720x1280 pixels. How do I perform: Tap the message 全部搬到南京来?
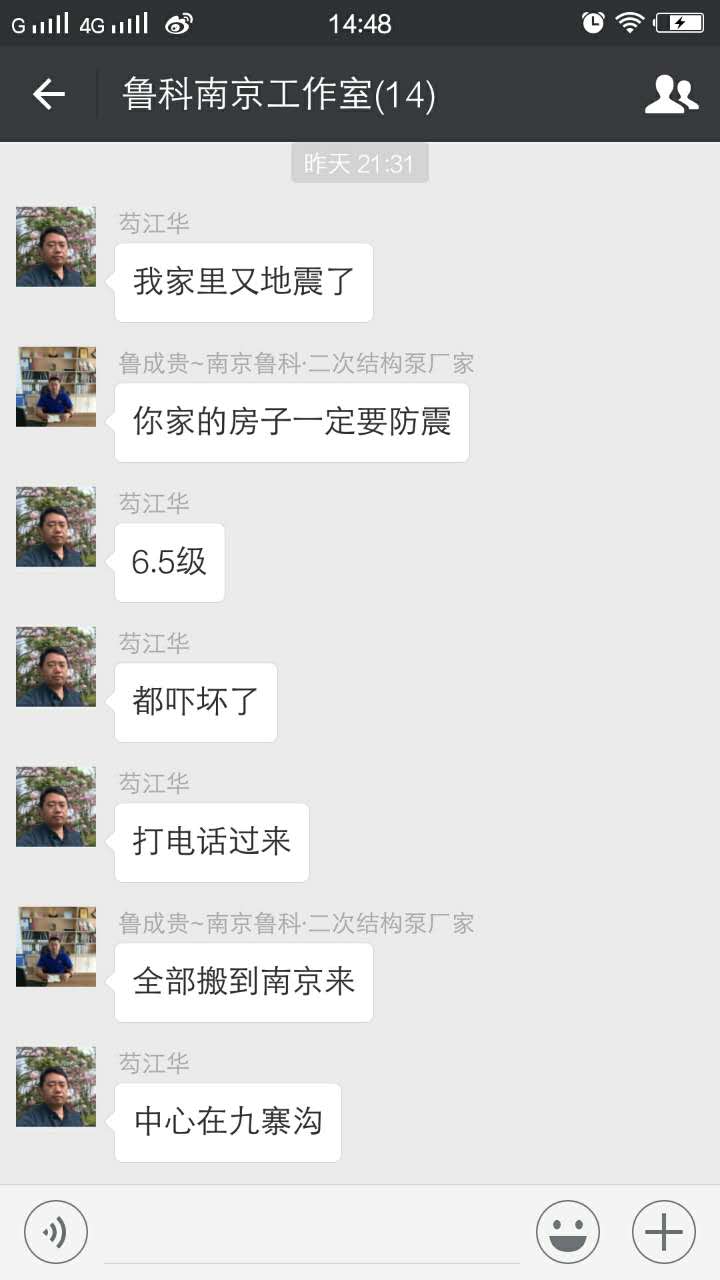point(243,982)
